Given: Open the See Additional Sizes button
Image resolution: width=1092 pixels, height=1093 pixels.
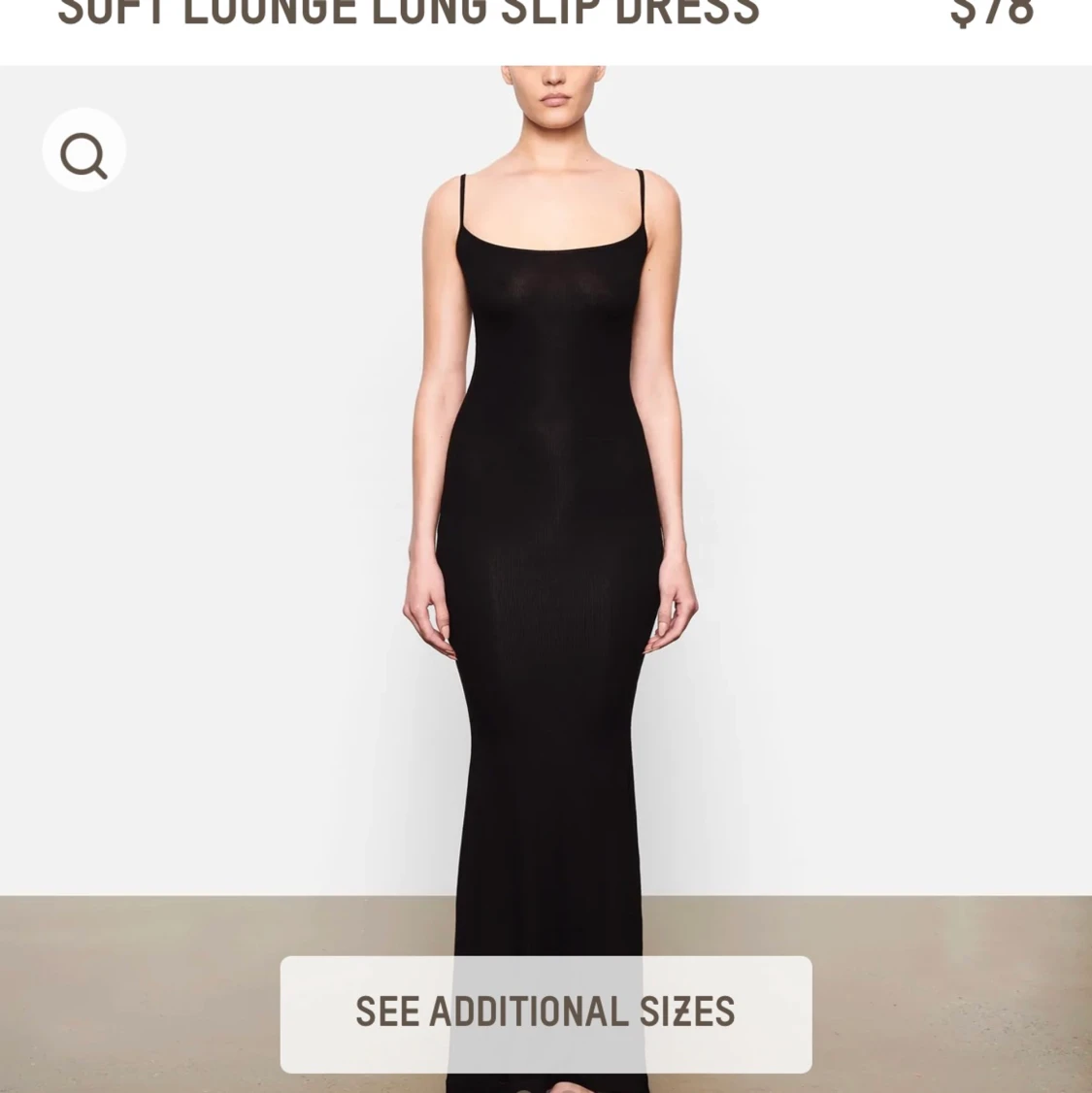Looking at the screenshot, I should [x=546, y=1013].
